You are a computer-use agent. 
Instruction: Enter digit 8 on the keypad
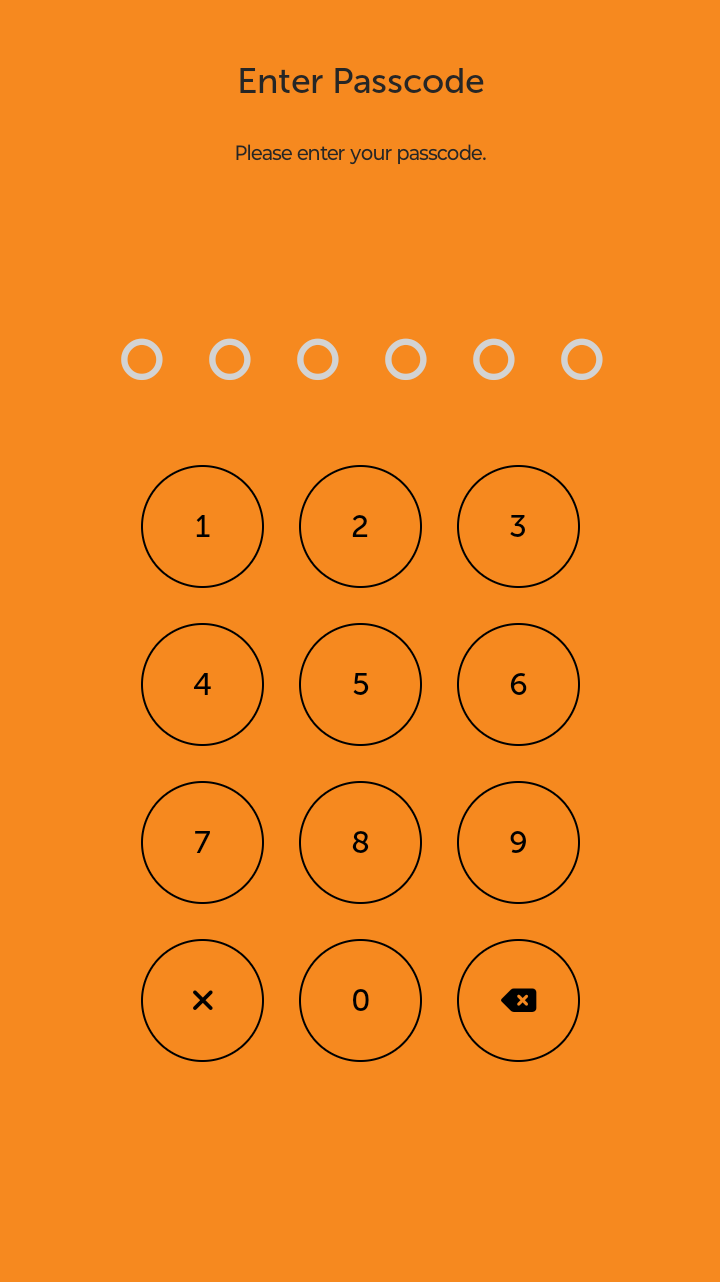(360, 842)
